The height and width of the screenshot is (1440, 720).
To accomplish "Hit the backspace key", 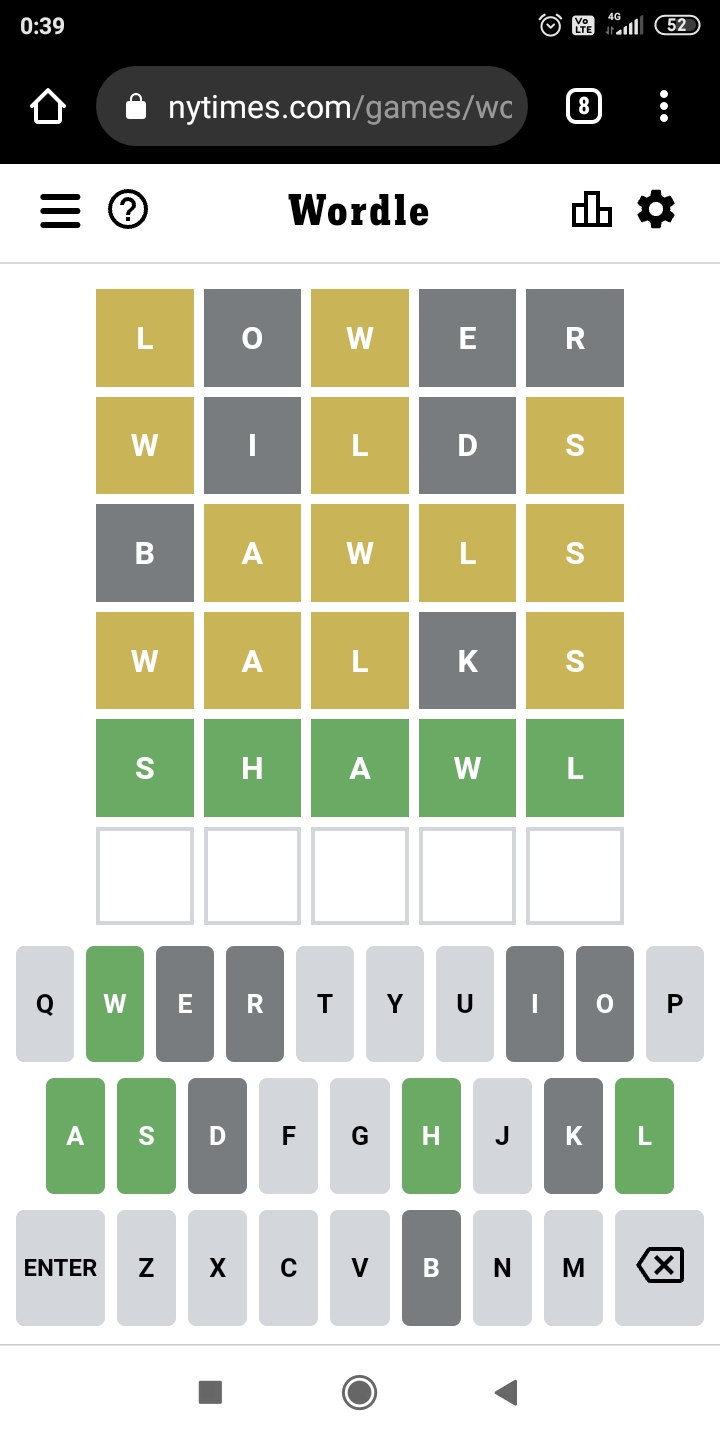I will coord(659,1268).
